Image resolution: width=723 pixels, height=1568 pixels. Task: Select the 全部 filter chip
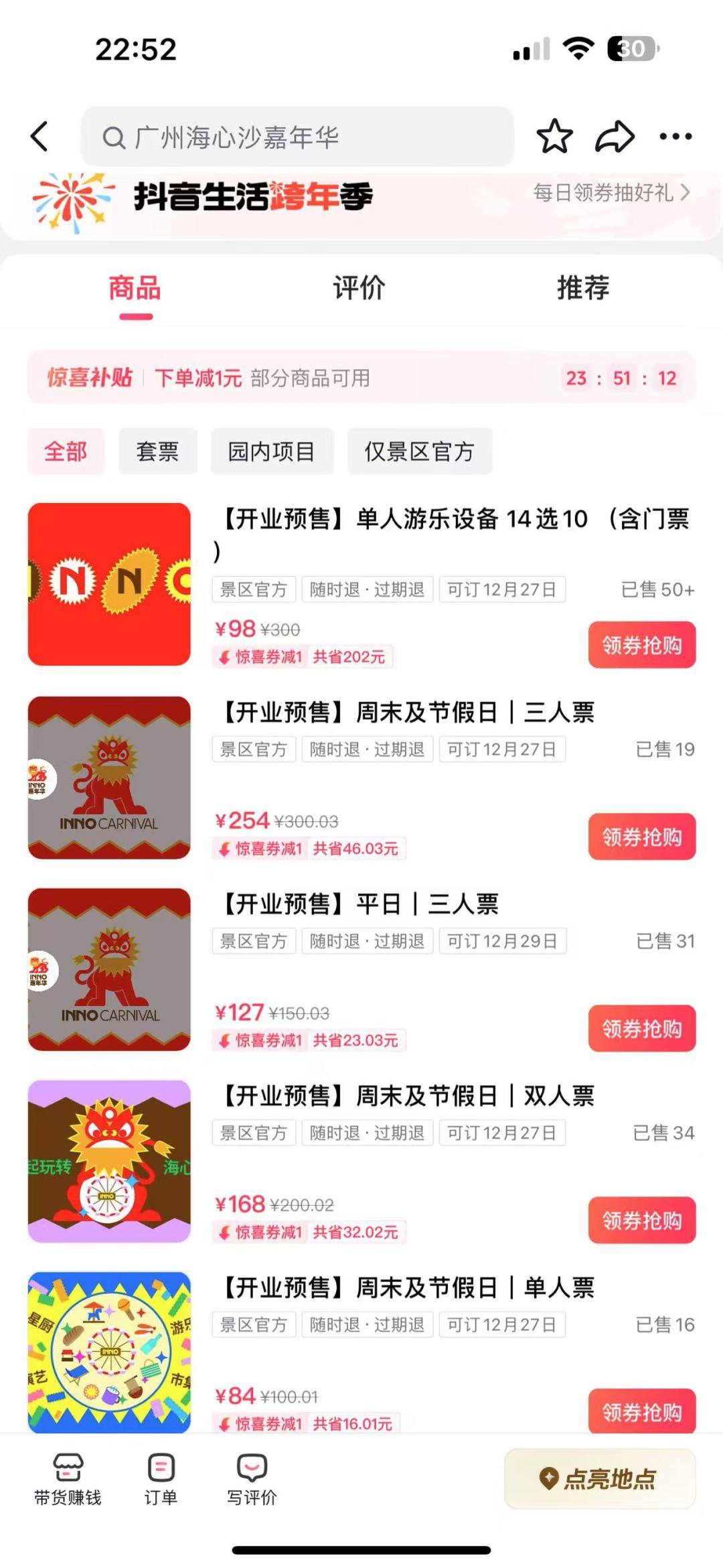[66, 451]
